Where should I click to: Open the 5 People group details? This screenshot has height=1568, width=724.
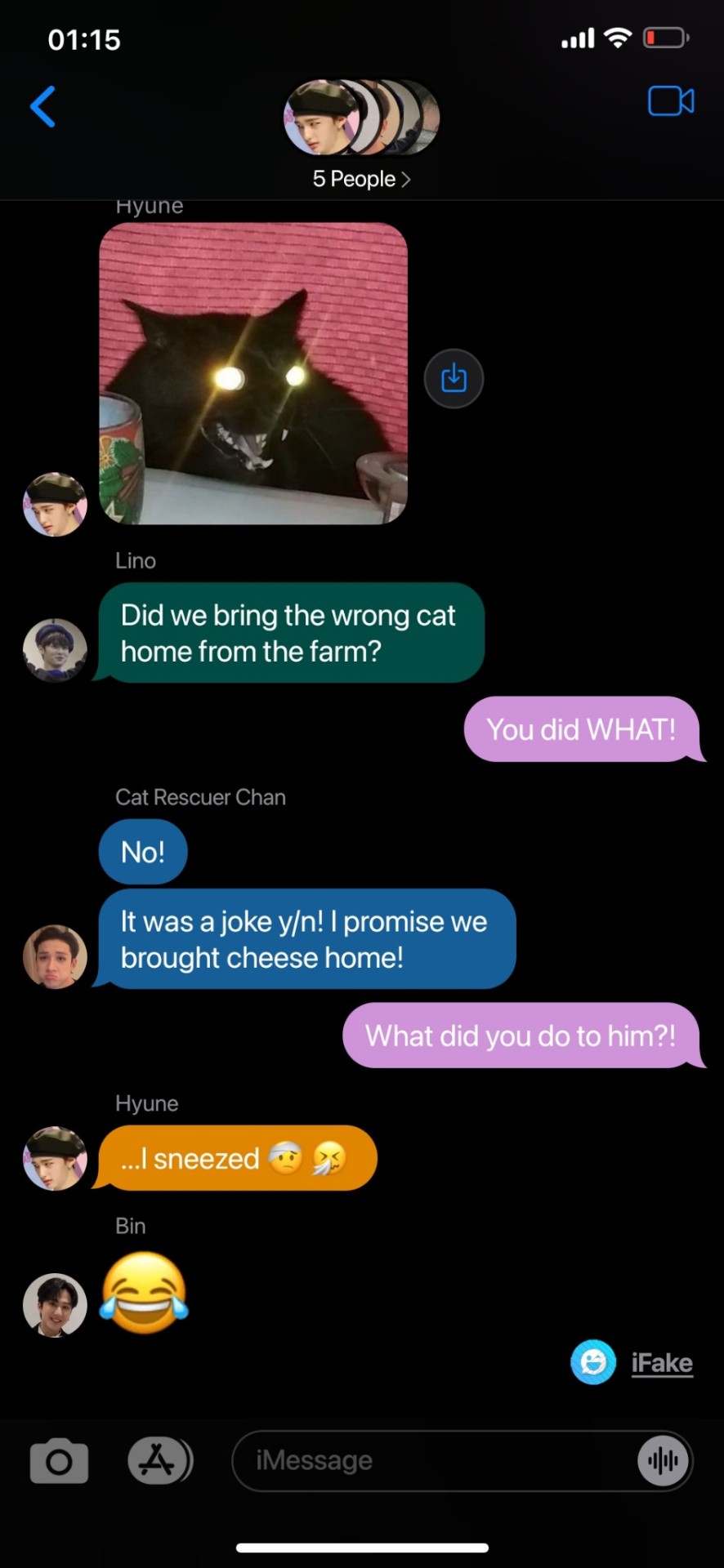(361, 179)
